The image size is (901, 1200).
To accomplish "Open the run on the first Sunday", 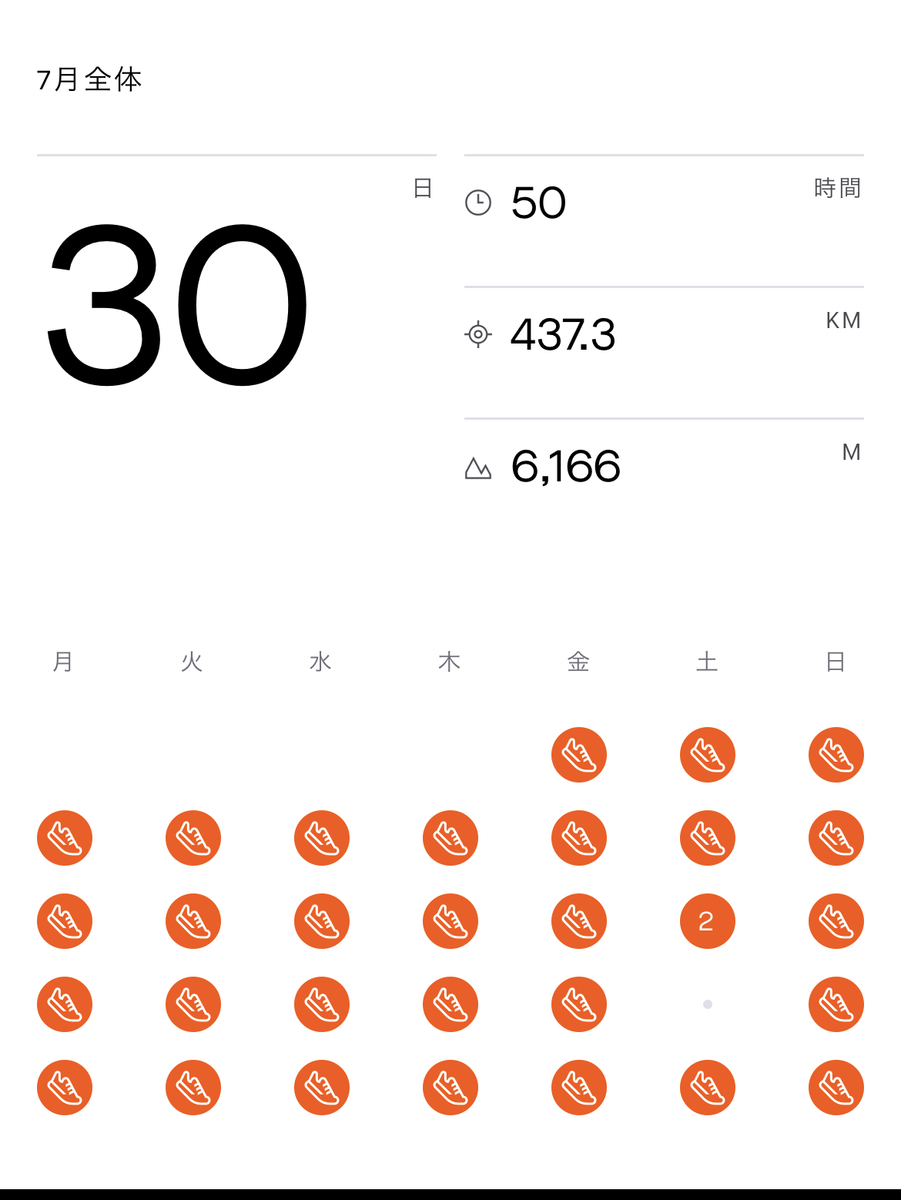I will tap(836, 755).
